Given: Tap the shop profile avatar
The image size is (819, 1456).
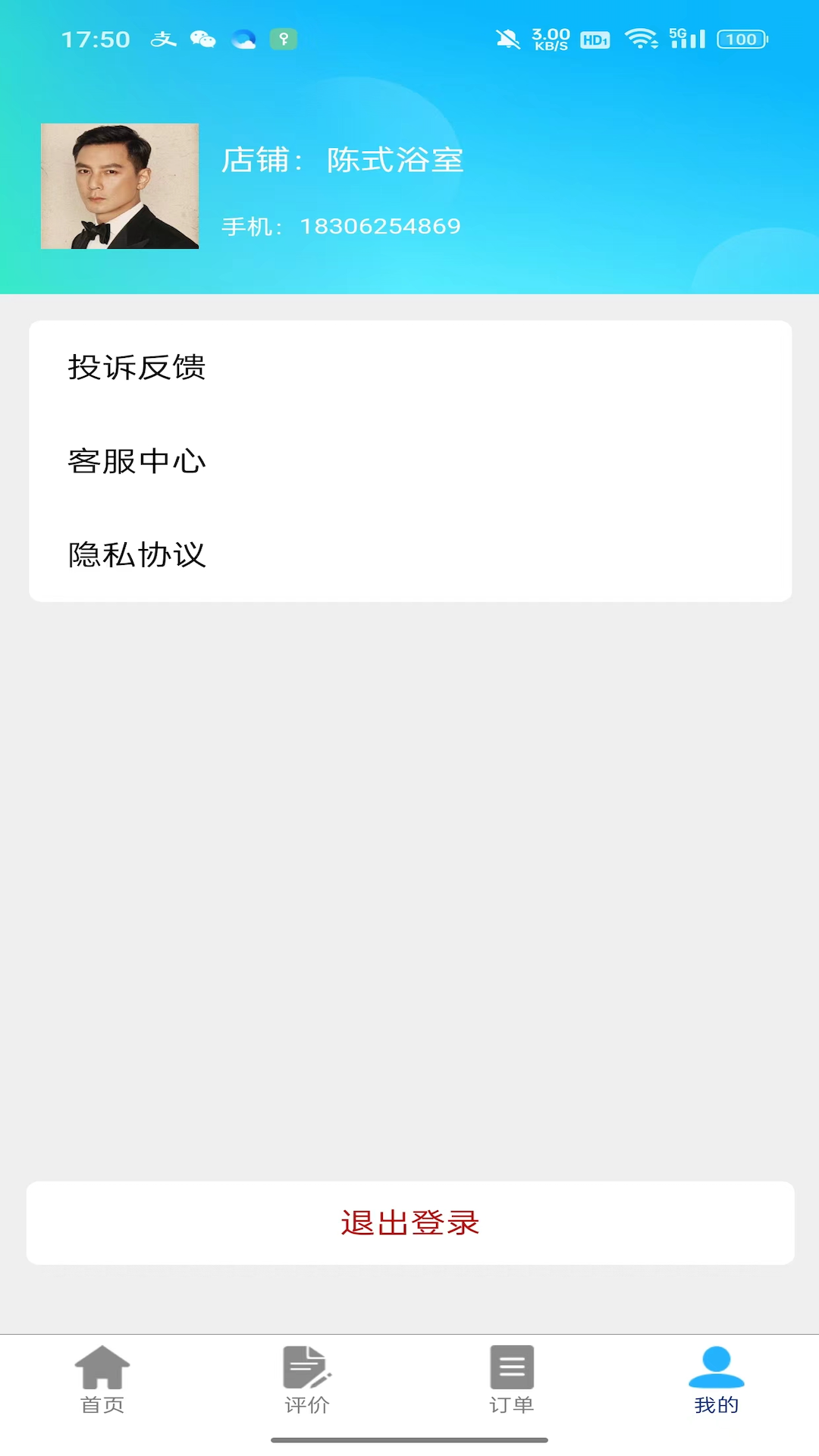Looking at the screenshot, I should click(x=120, y=187).
